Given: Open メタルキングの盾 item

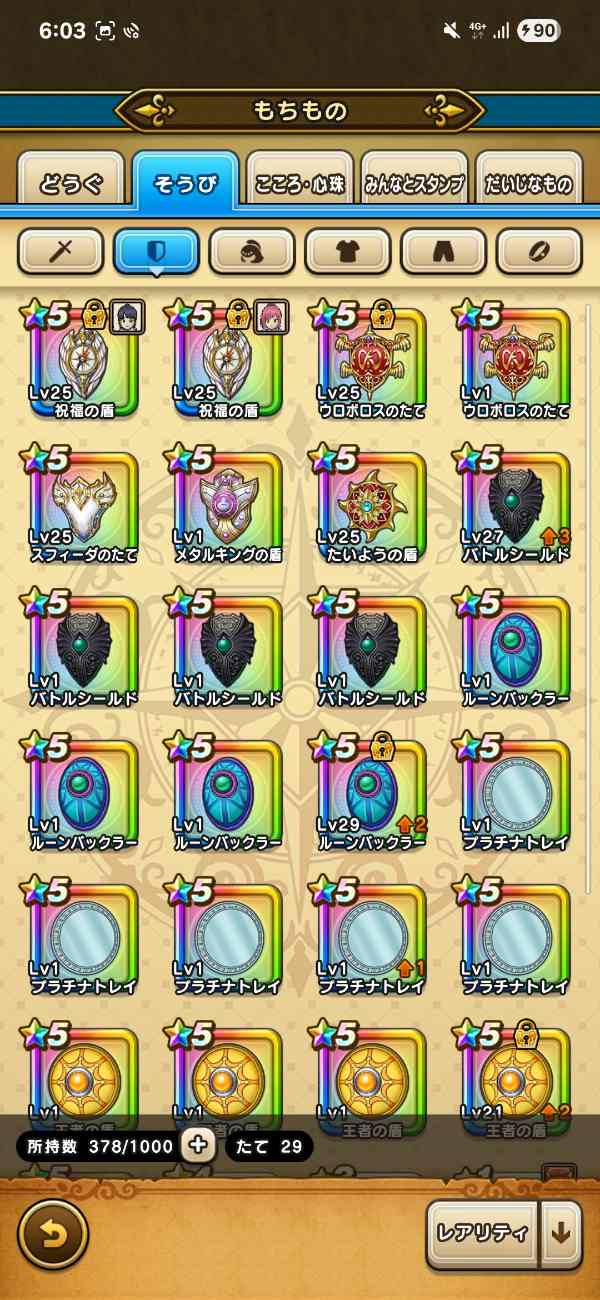Looking at the screenshot, I should tap(228, 505).
